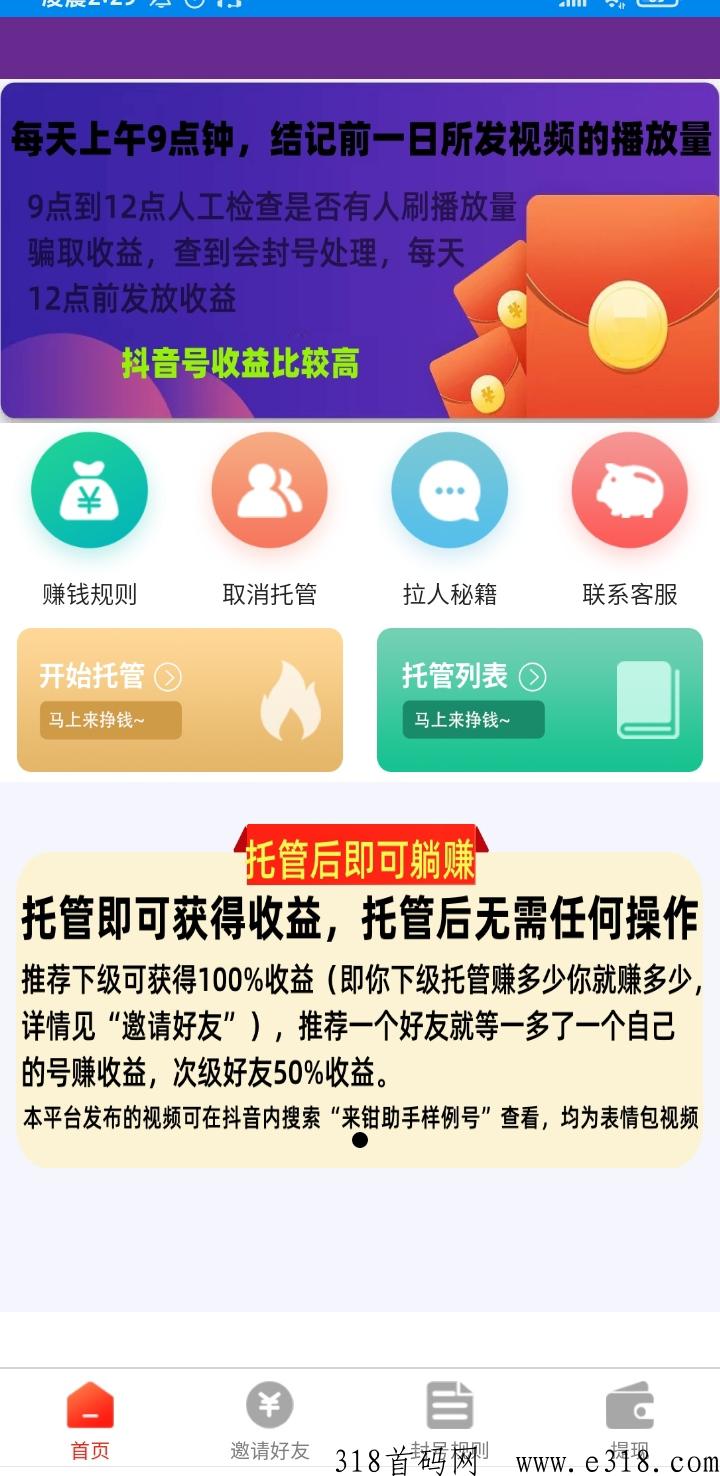This screenshot has height=1476, width=720.
Task: Switch to the 首页 tab
Action: point(90,1421)
